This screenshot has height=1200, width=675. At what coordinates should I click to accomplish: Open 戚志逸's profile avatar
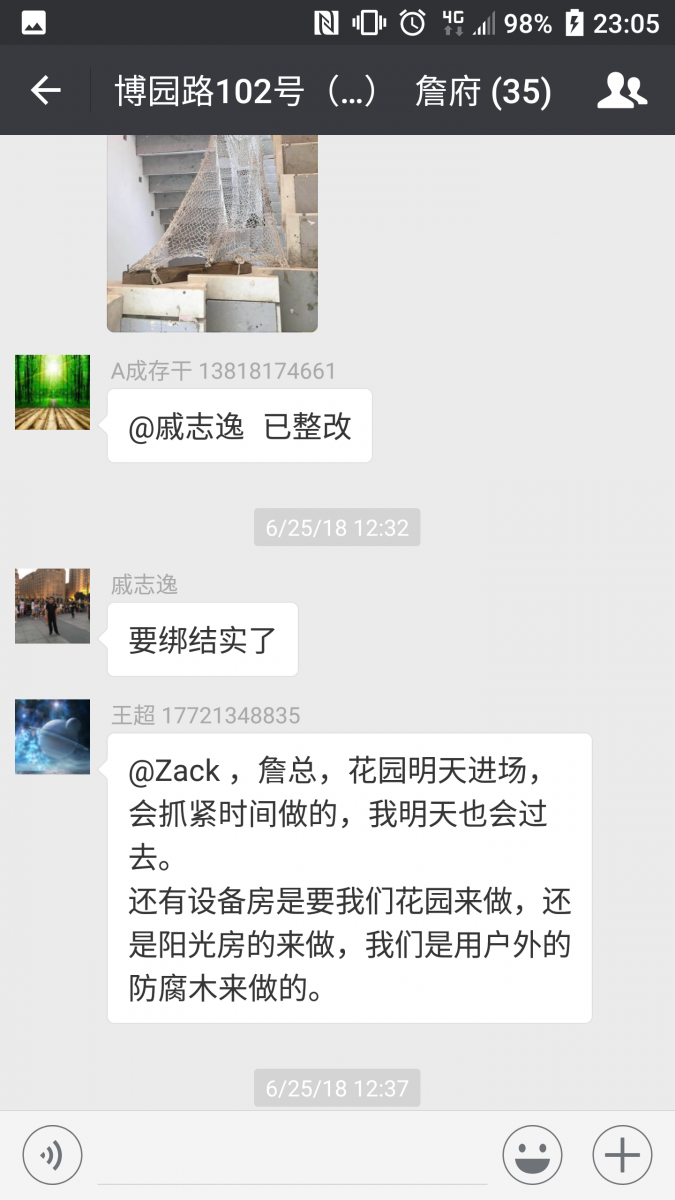[x=52, y=606]
